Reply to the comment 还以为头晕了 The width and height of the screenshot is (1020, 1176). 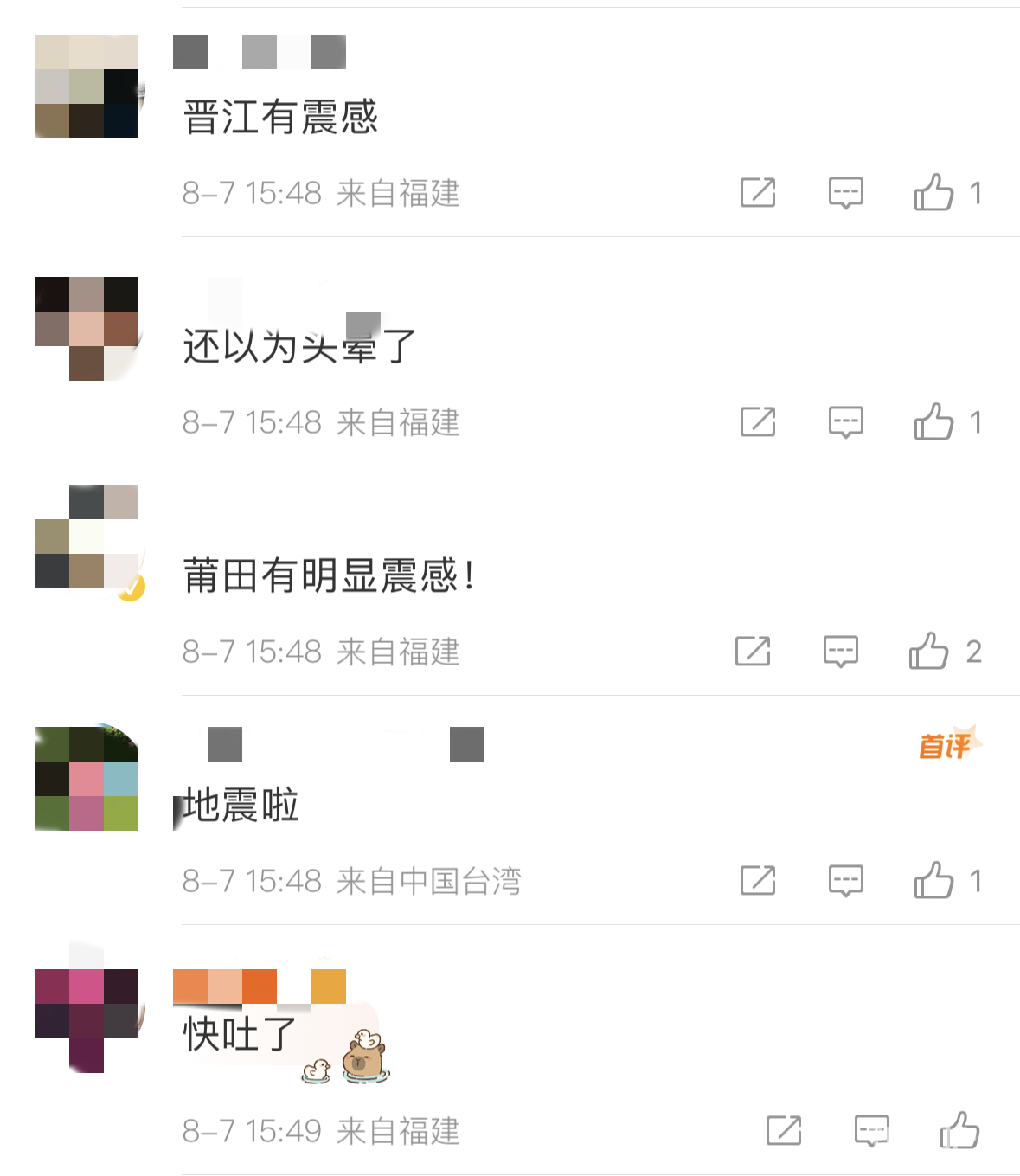(x=845, y=421)
